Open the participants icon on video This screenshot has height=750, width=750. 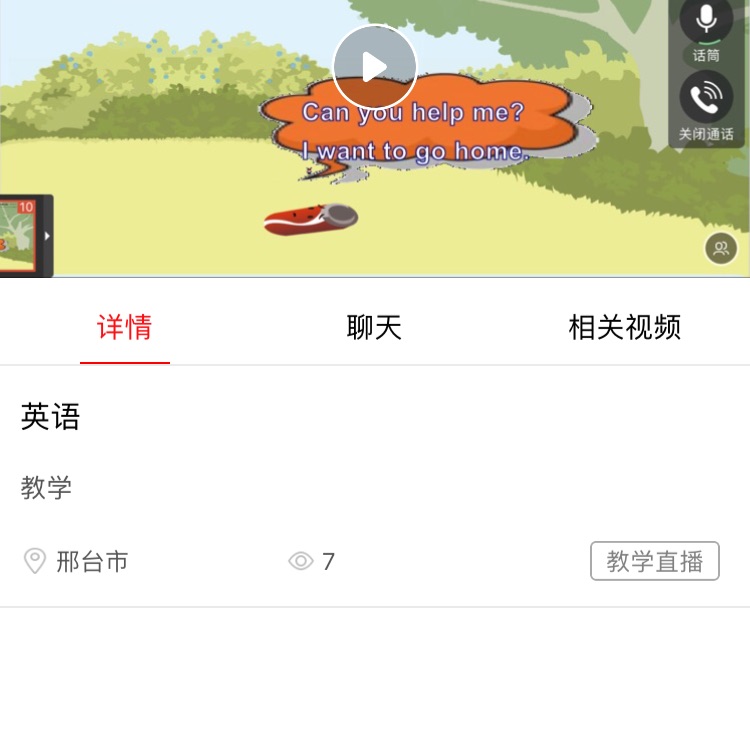[721, 248]
